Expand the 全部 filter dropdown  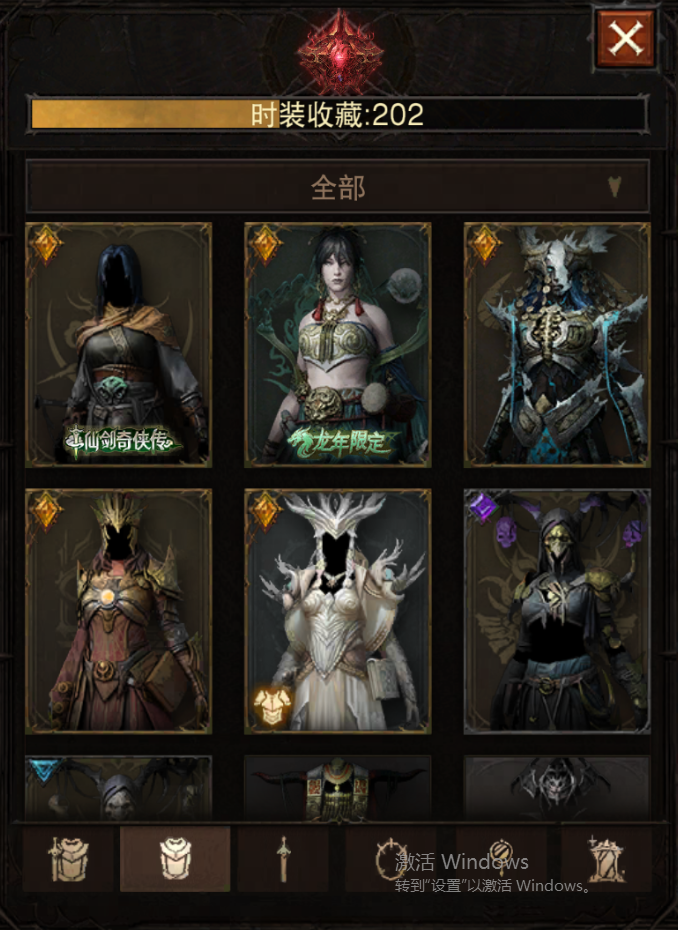[338, 187]
